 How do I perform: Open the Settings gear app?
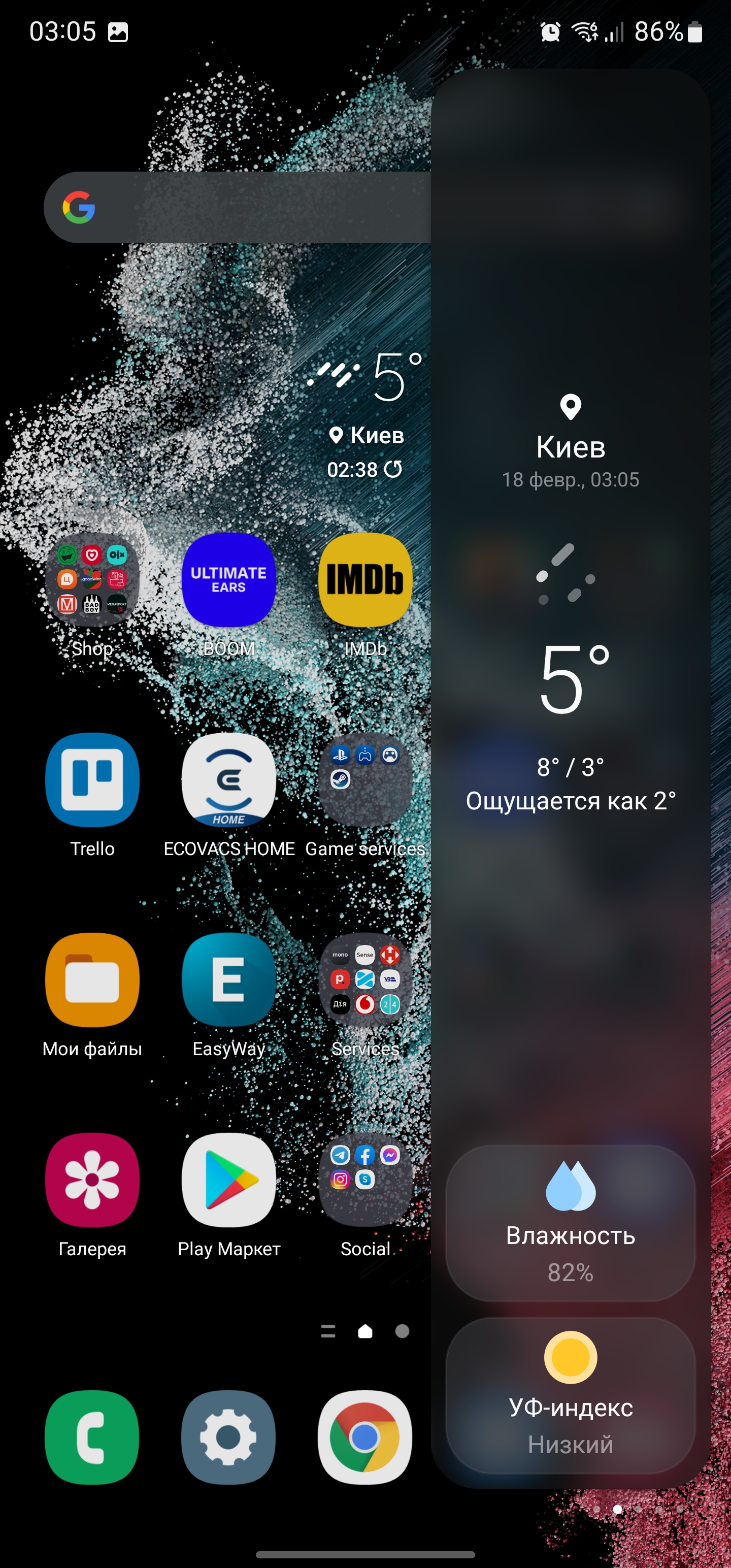pos(229,1438)
